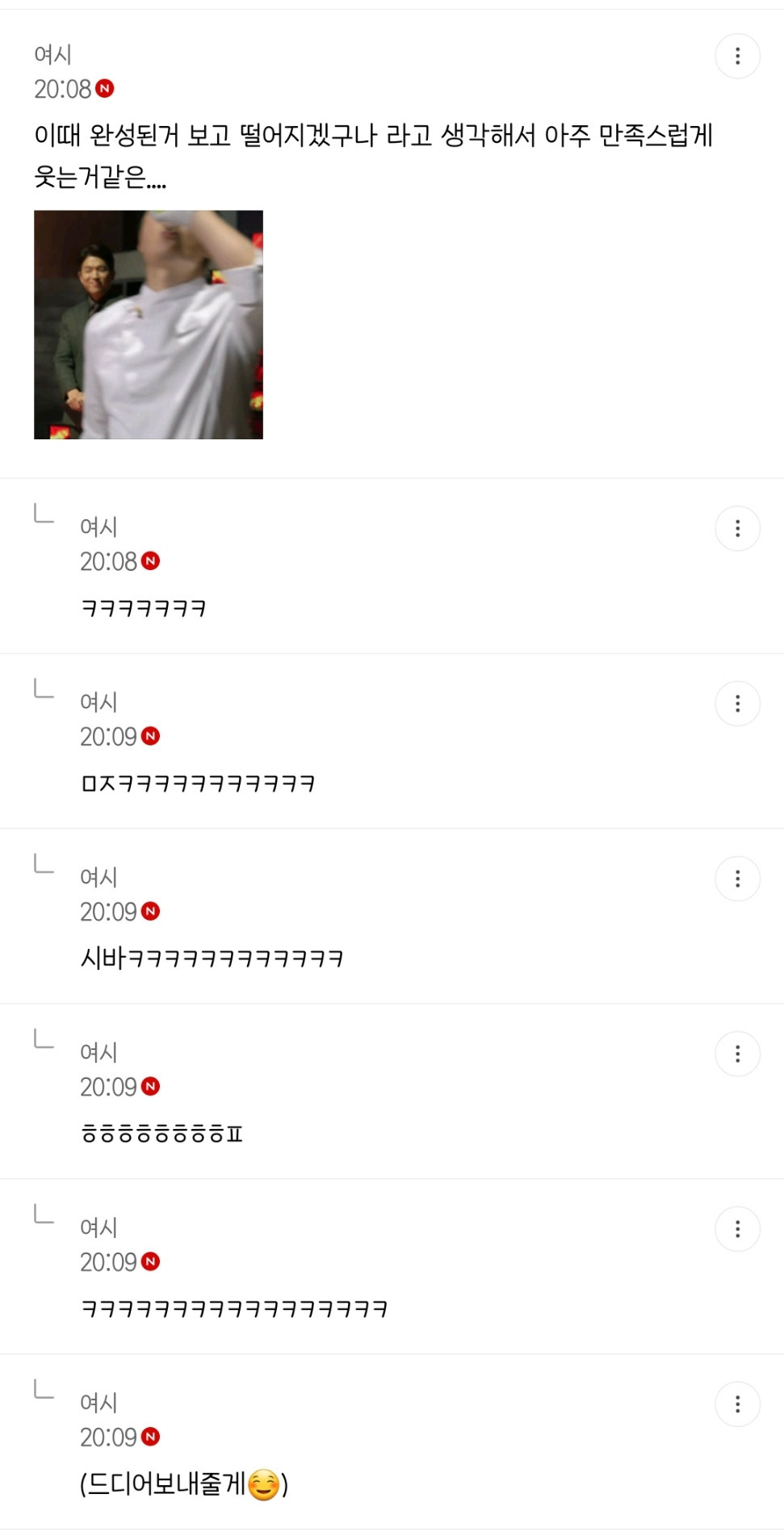The image size is (784, 1532).
Task: Open options for the reply 'ㅋㅋㅋㅋㅋㅋㅋ'
Action: point(737,528)
